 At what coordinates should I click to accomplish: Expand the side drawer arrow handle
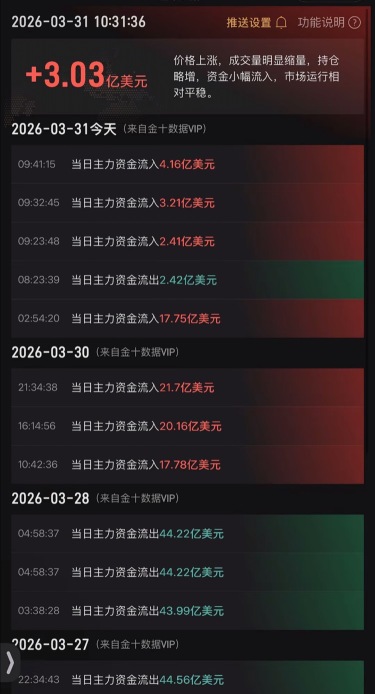click(10, 663)
